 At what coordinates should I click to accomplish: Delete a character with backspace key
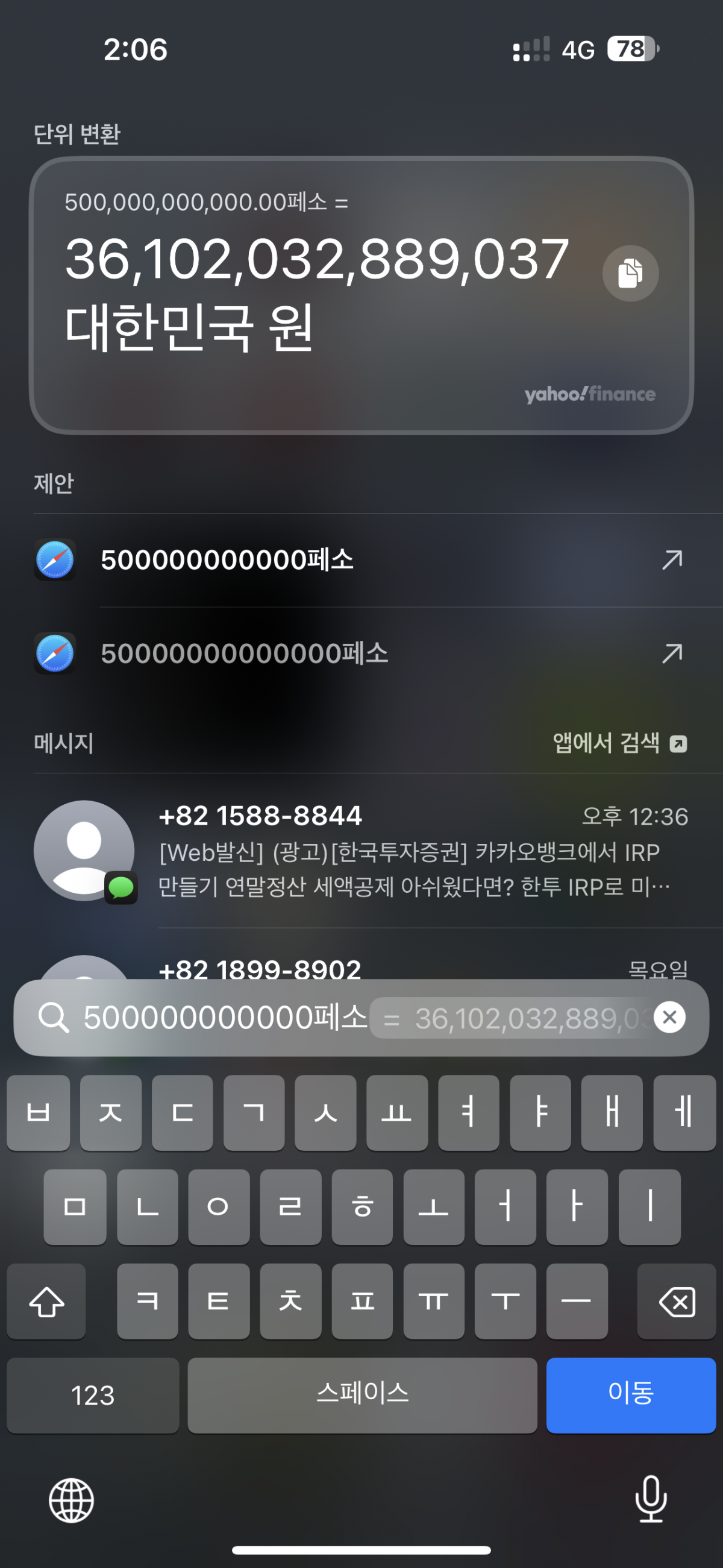coord(676,1302)
